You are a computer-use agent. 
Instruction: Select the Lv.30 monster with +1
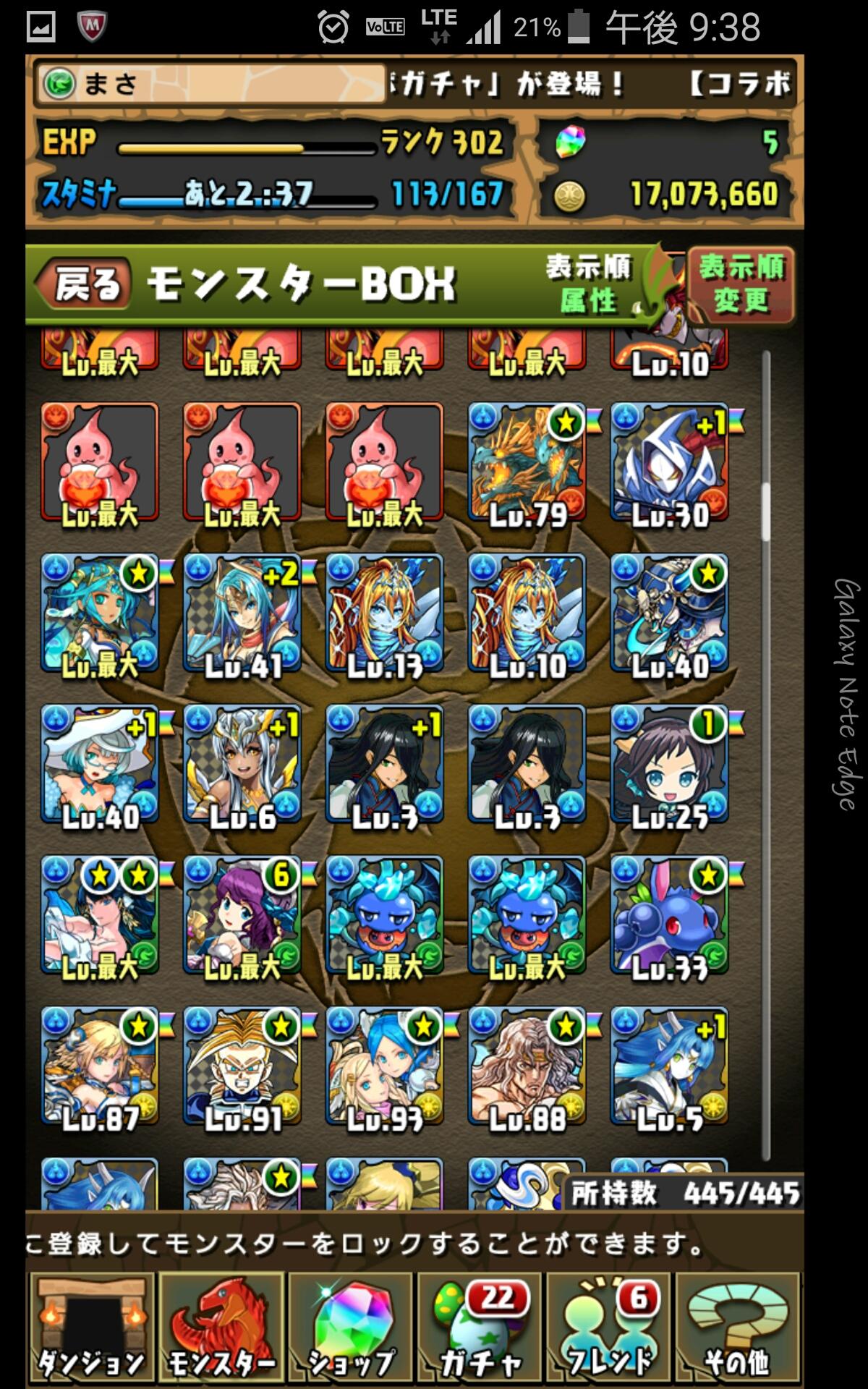point(669,463)
